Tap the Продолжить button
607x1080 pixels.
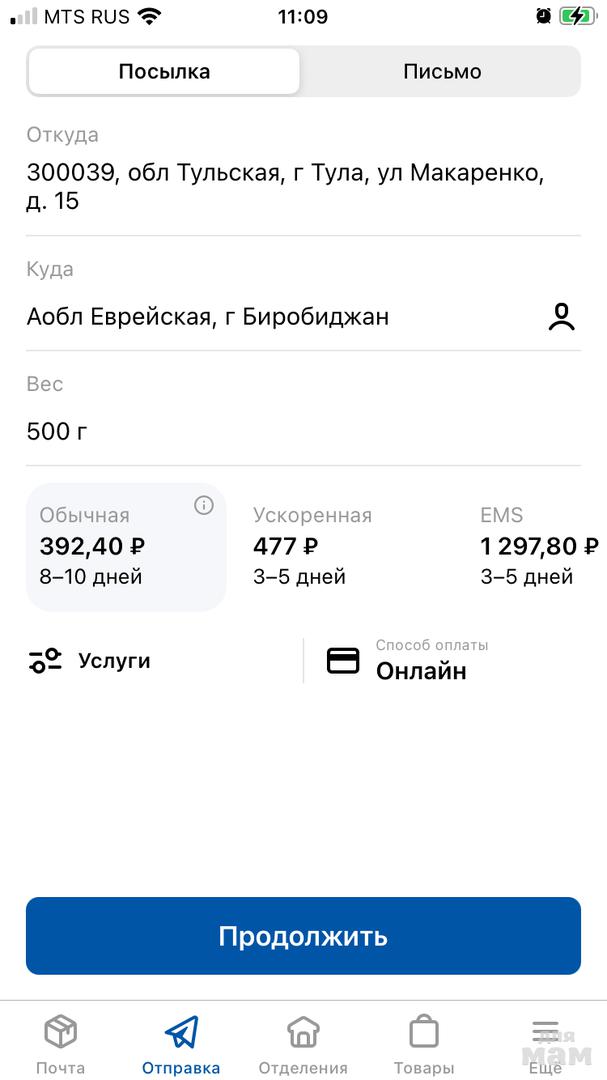coord(303,936)
